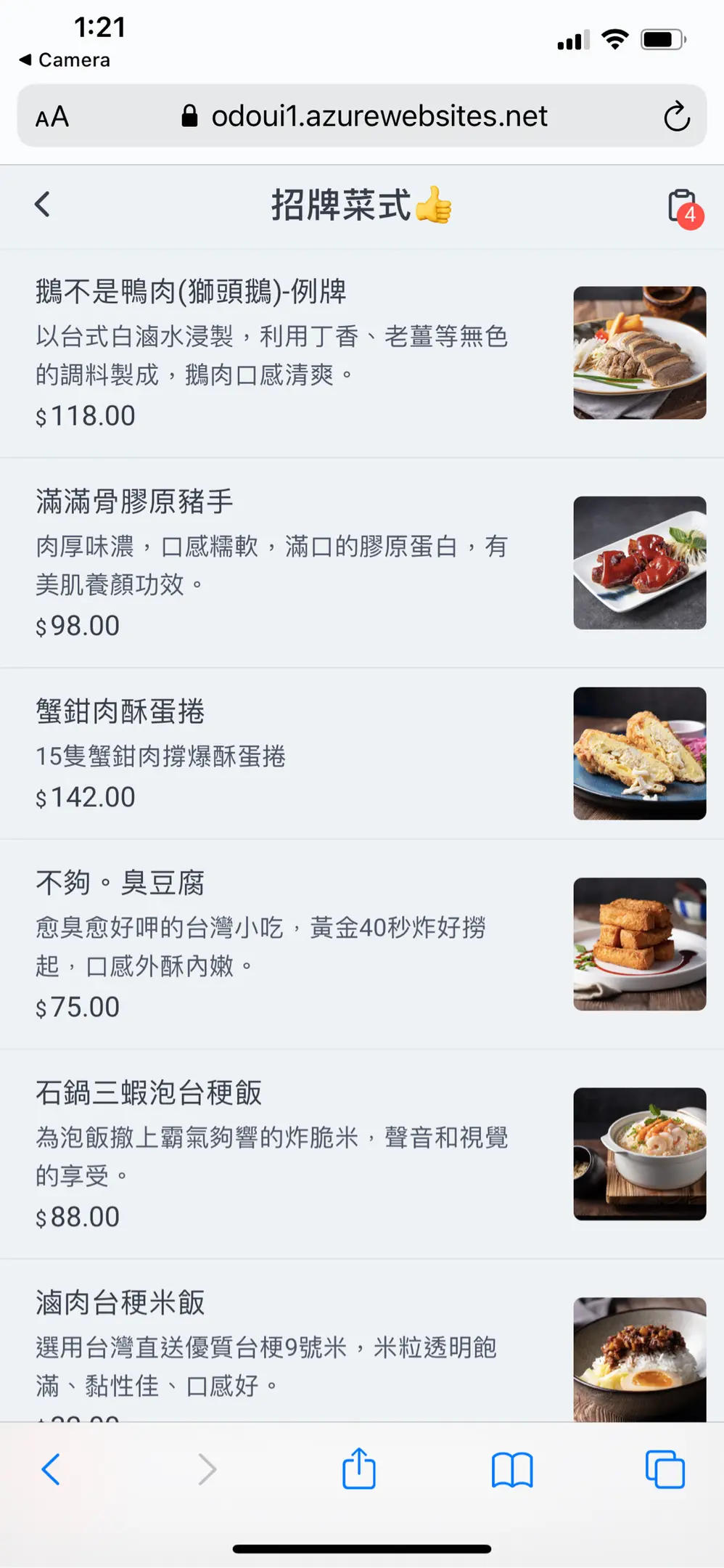Choose the 不夠。臭豆腐 item
724x1568 pixels.
[x=362, y=944]
